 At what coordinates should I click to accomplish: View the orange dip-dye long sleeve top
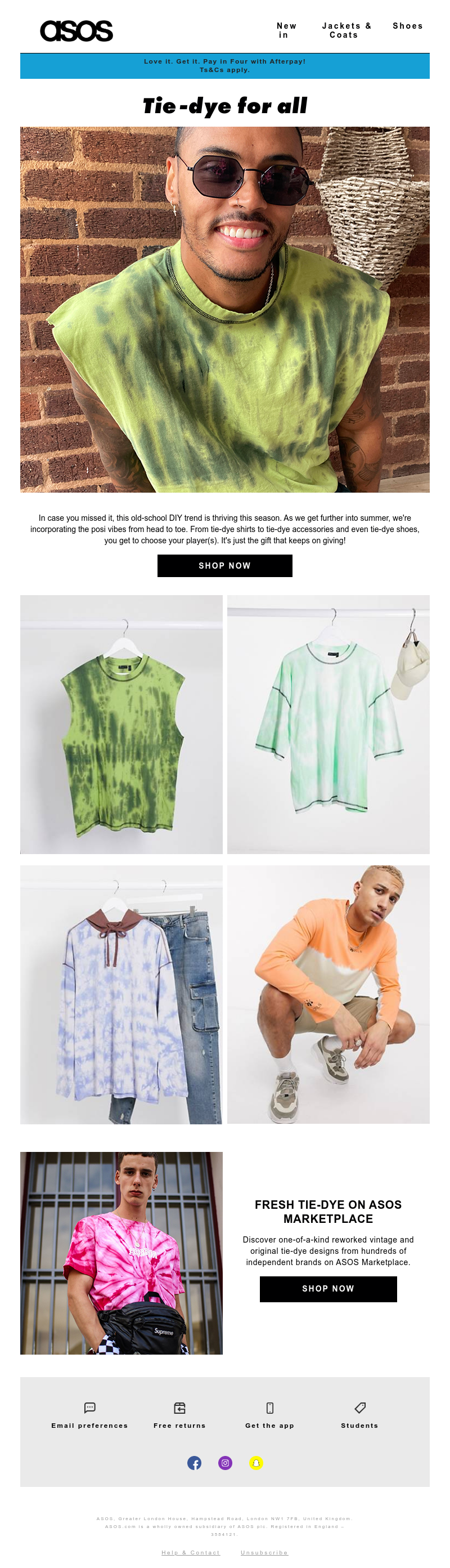point(328,995)
